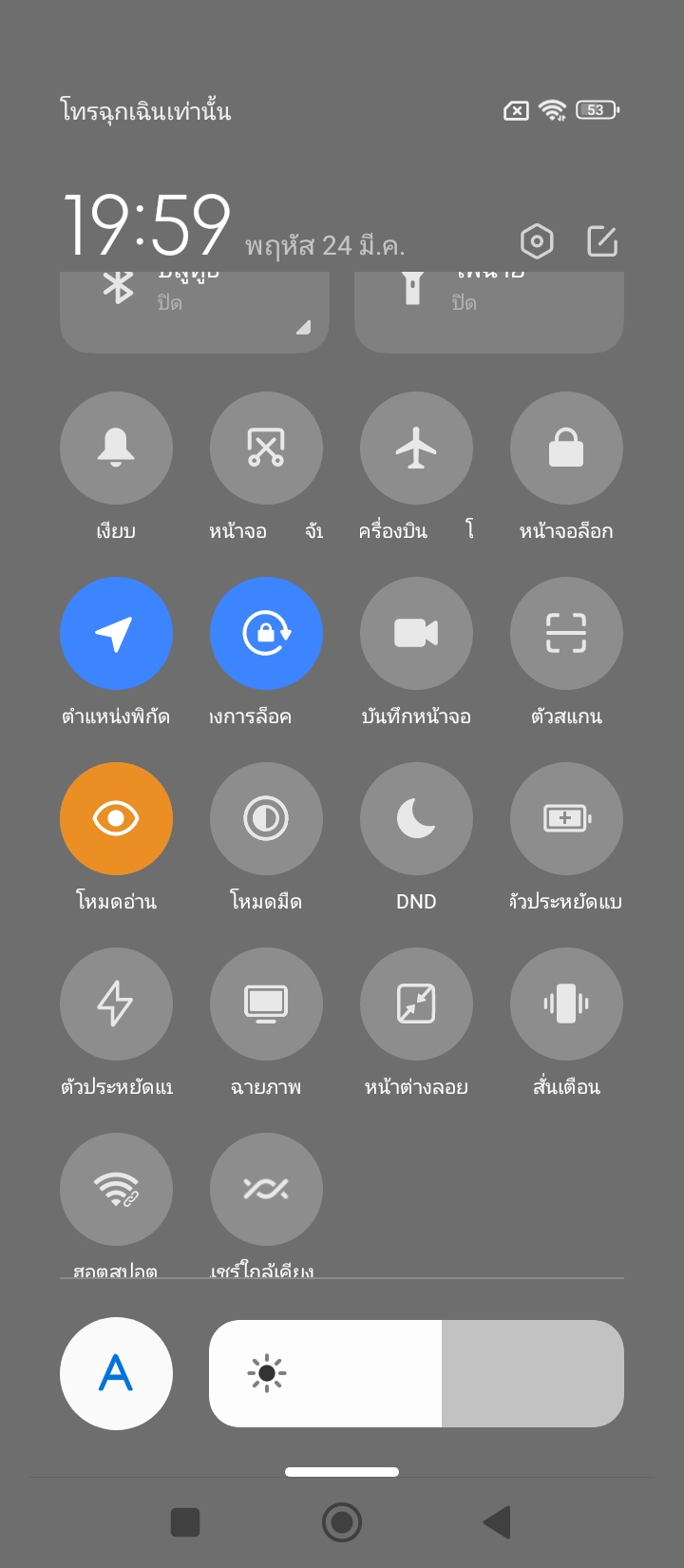Turn on the flashlight tile
The width and height of the screenshot is (684, 1568).
pos(488,310)
